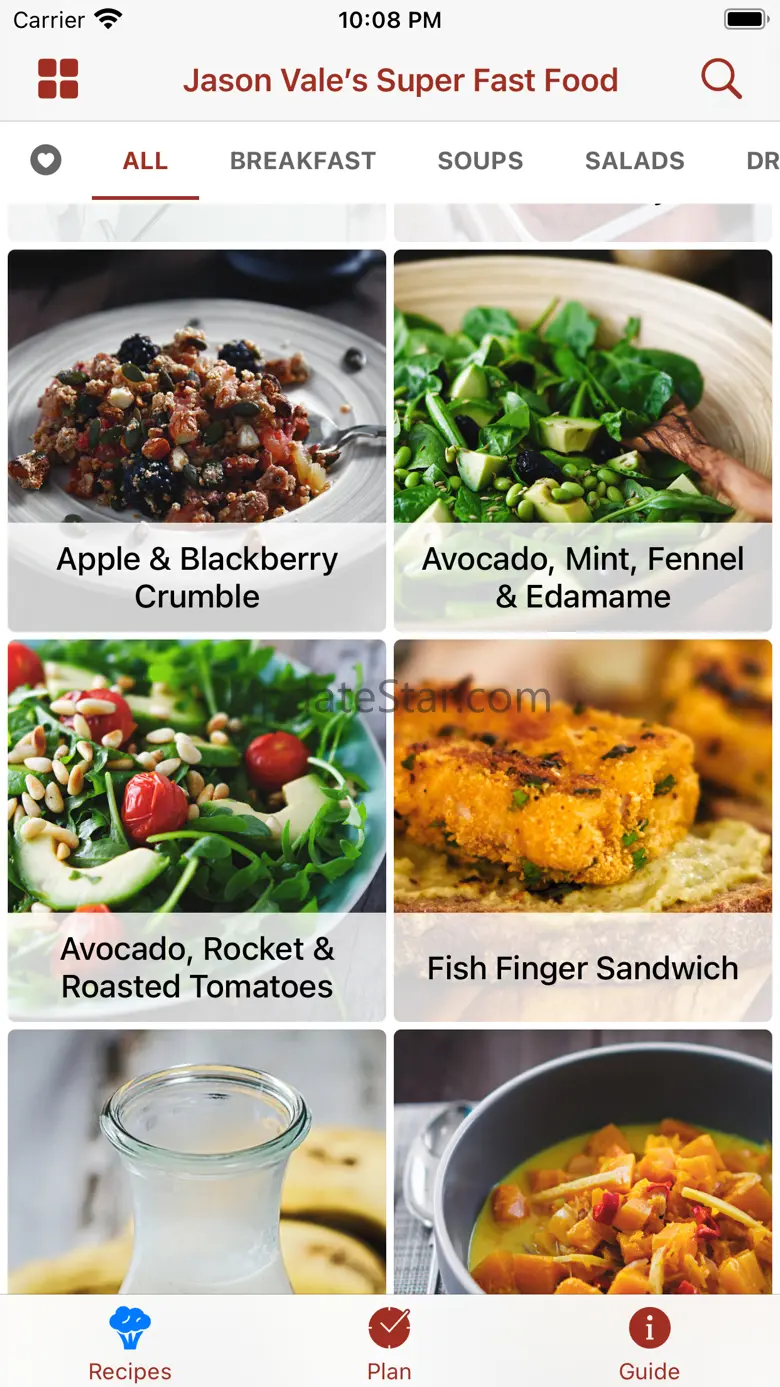Open the grid layout icon

click(x=58, y=79)
